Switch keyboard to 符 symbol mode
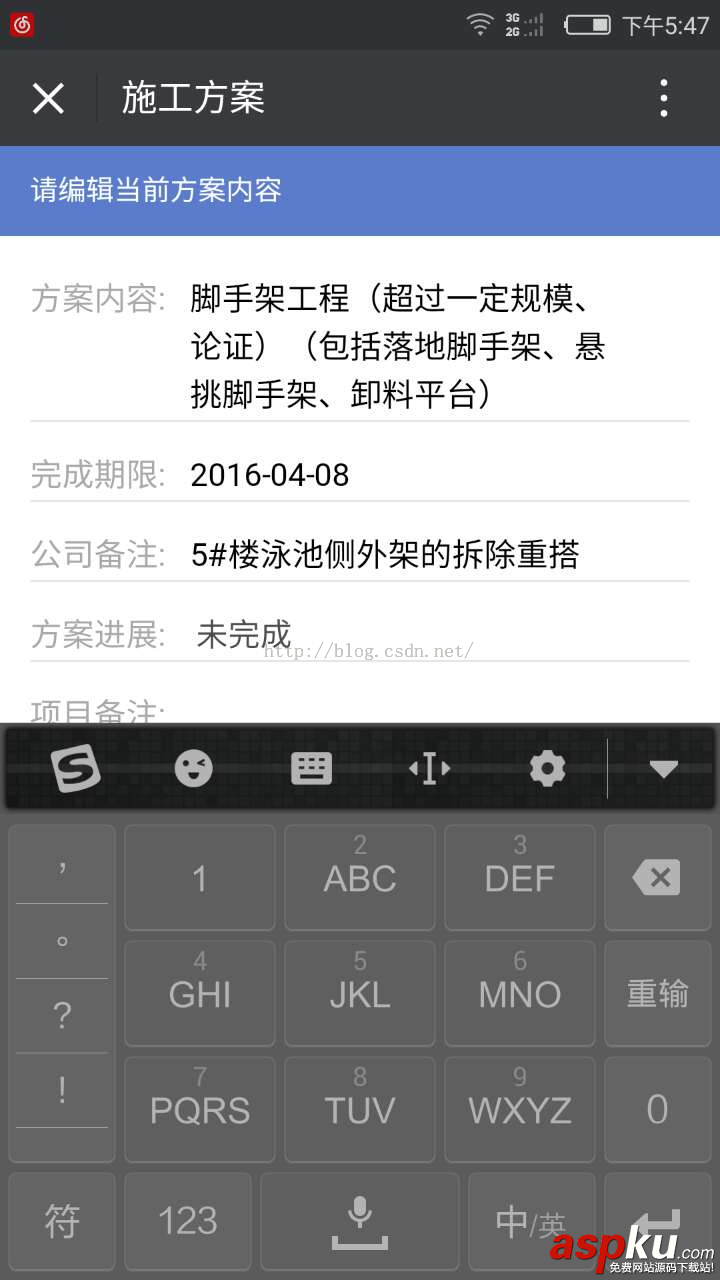The width and height of the screenshot is (720, 1280). (62, 1221)
